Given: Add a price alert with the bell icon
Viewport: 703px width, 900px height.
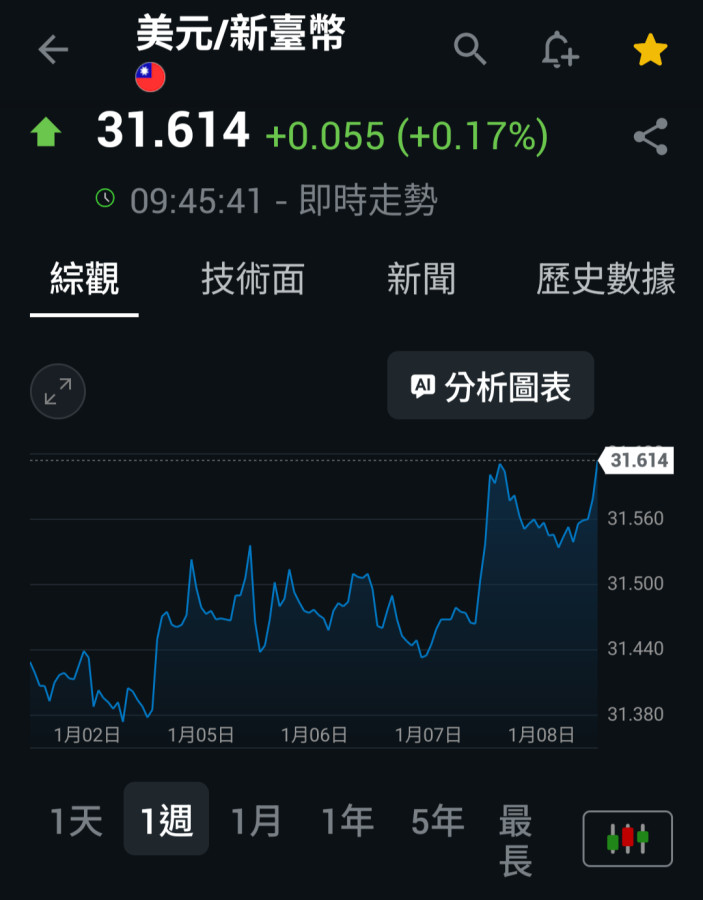Looking at the screenshot, I should [x=560, y=50].
